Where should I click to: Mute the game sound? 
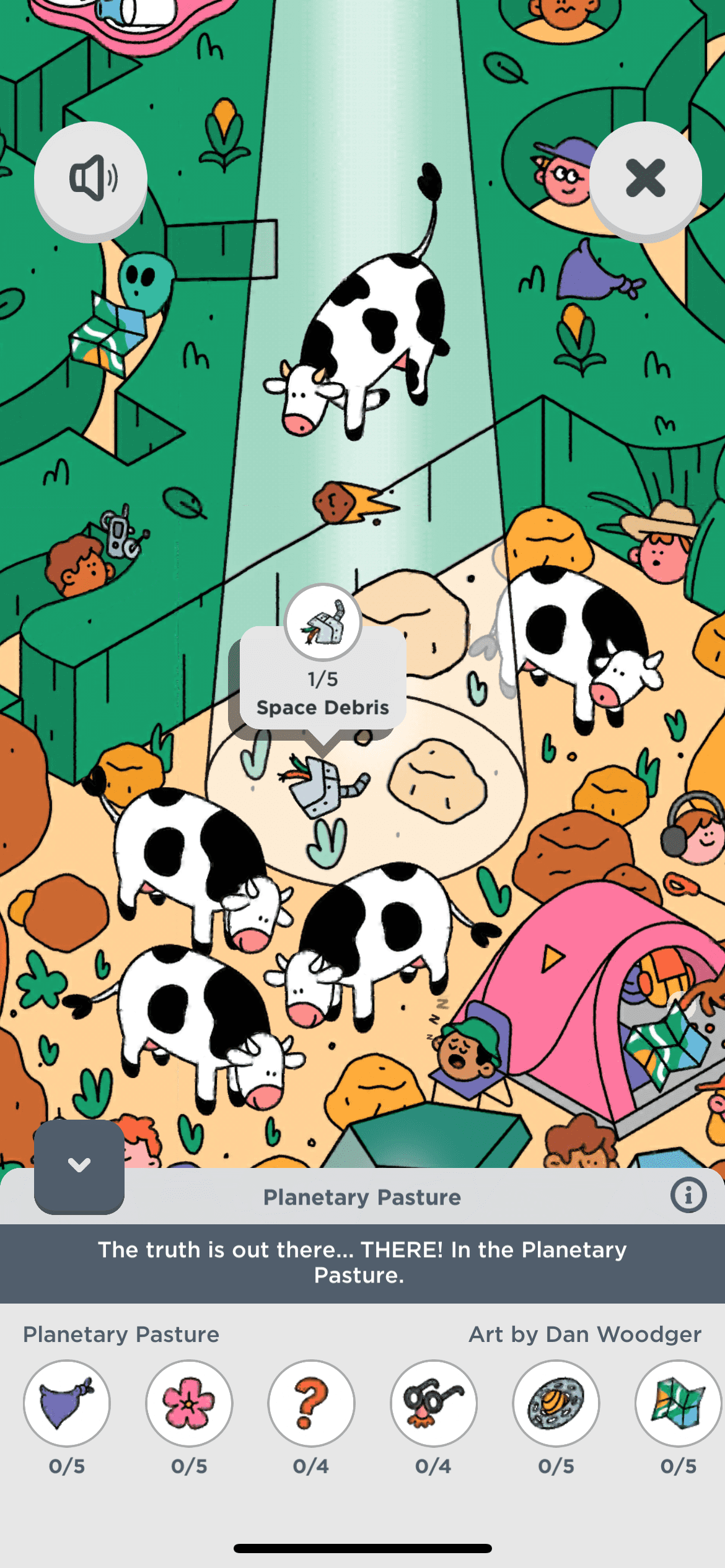(90, 178)
